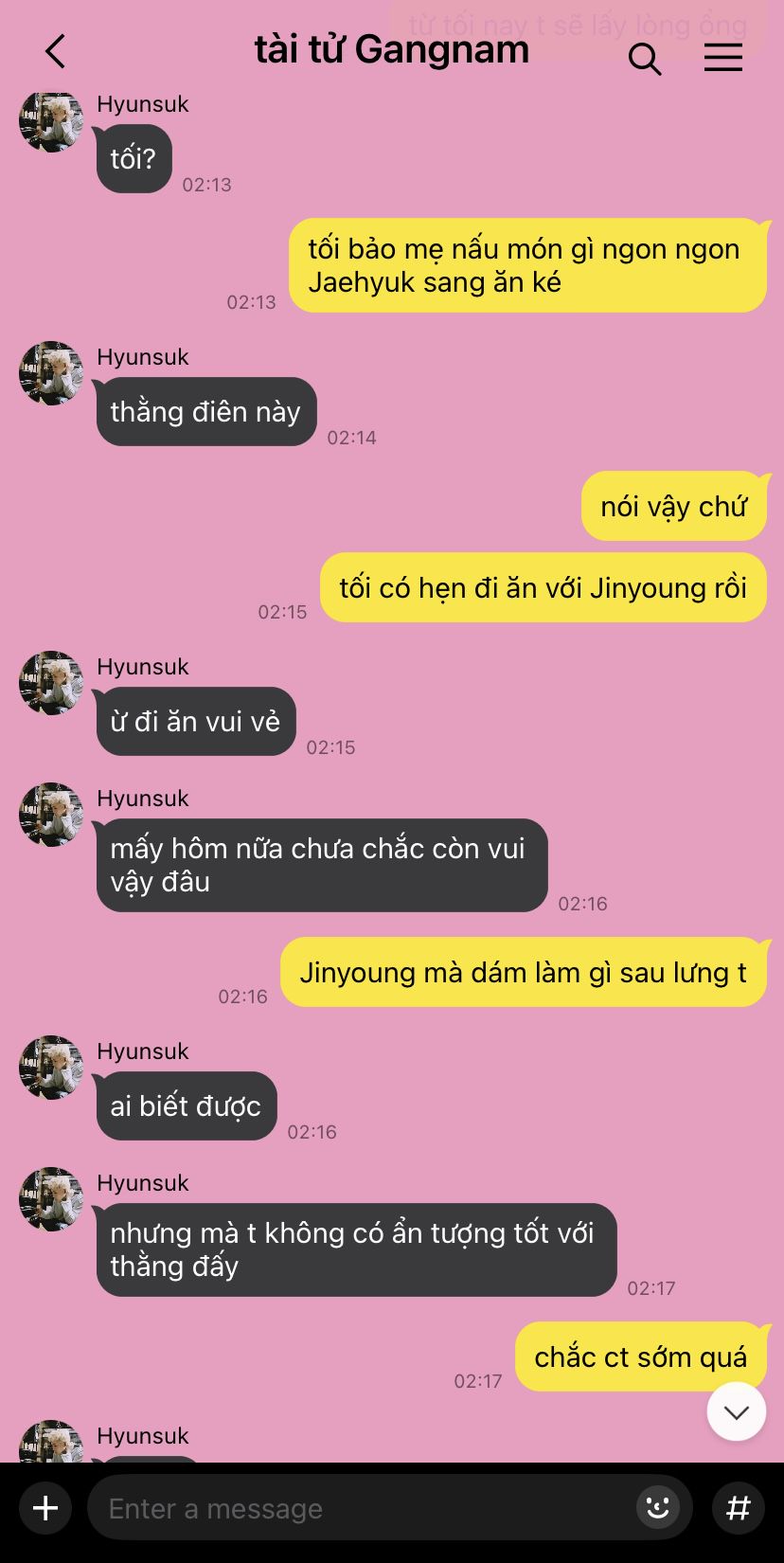Tap the hashtag search icon
The width and height of the screenshot is (784, 1563).
[x=739, y=1507]
